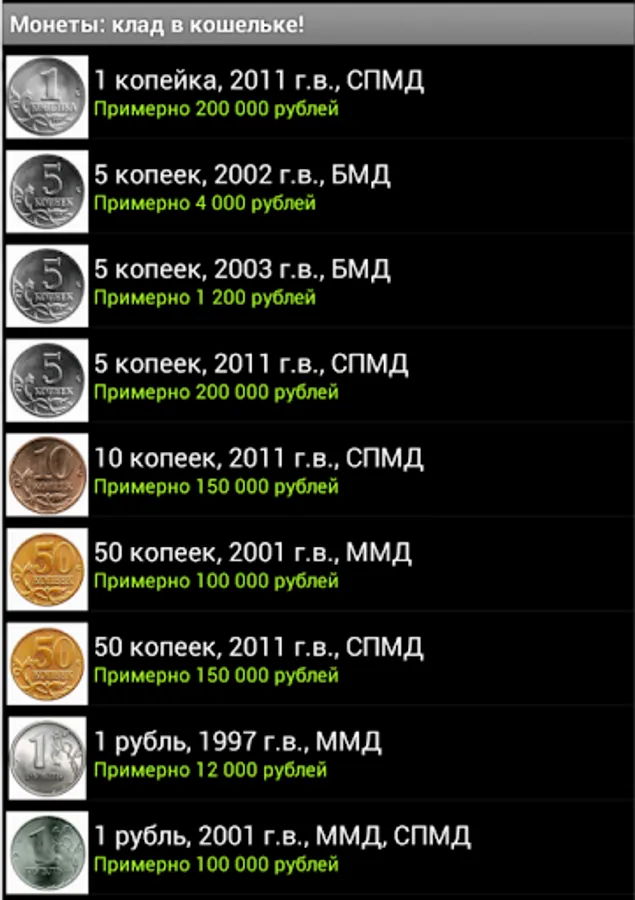Open the 1 копейка 2011 СПМД coin
The height and width of the screenshot is (900, 635).
[318, 96]
